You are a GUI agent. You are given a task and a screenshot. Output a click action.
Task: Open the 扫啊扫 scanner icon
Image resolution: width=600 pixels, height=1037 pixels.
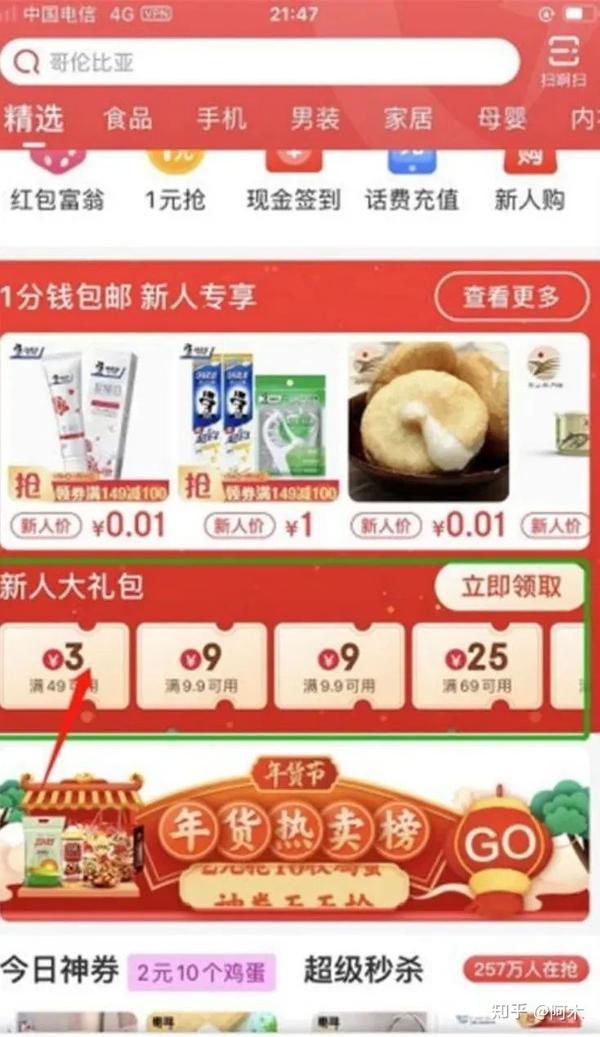[x=564, y=60]
